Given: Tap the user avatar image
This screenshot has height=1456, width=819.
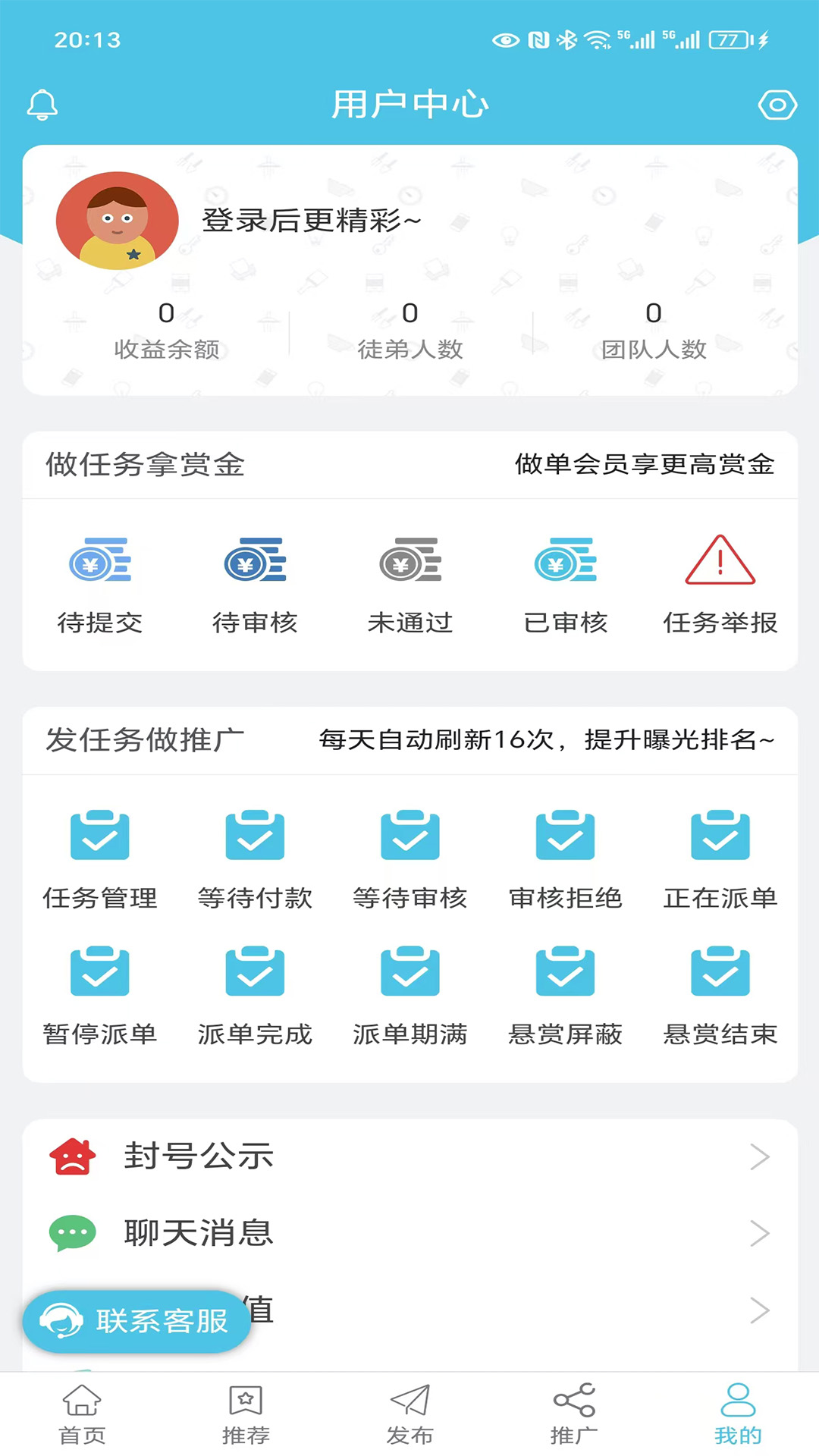Looking at the screenshot, I should pyautogui.click(x=116, y=221).
